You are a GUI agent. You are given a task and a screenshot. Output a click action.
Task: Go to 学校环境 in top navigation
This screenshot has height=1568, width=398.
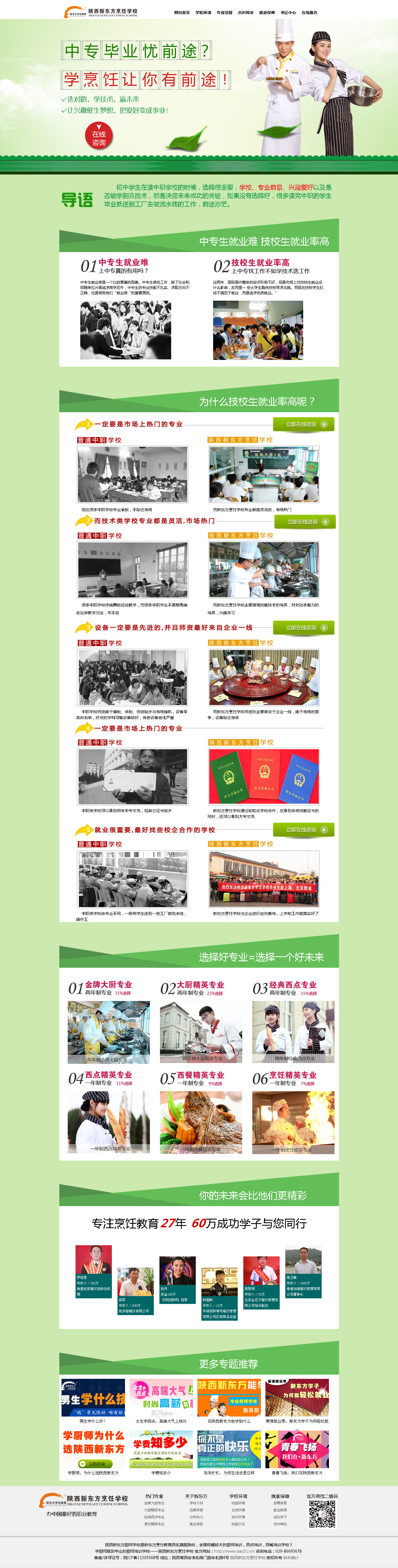pyautogui.click(x=203, y=12)
